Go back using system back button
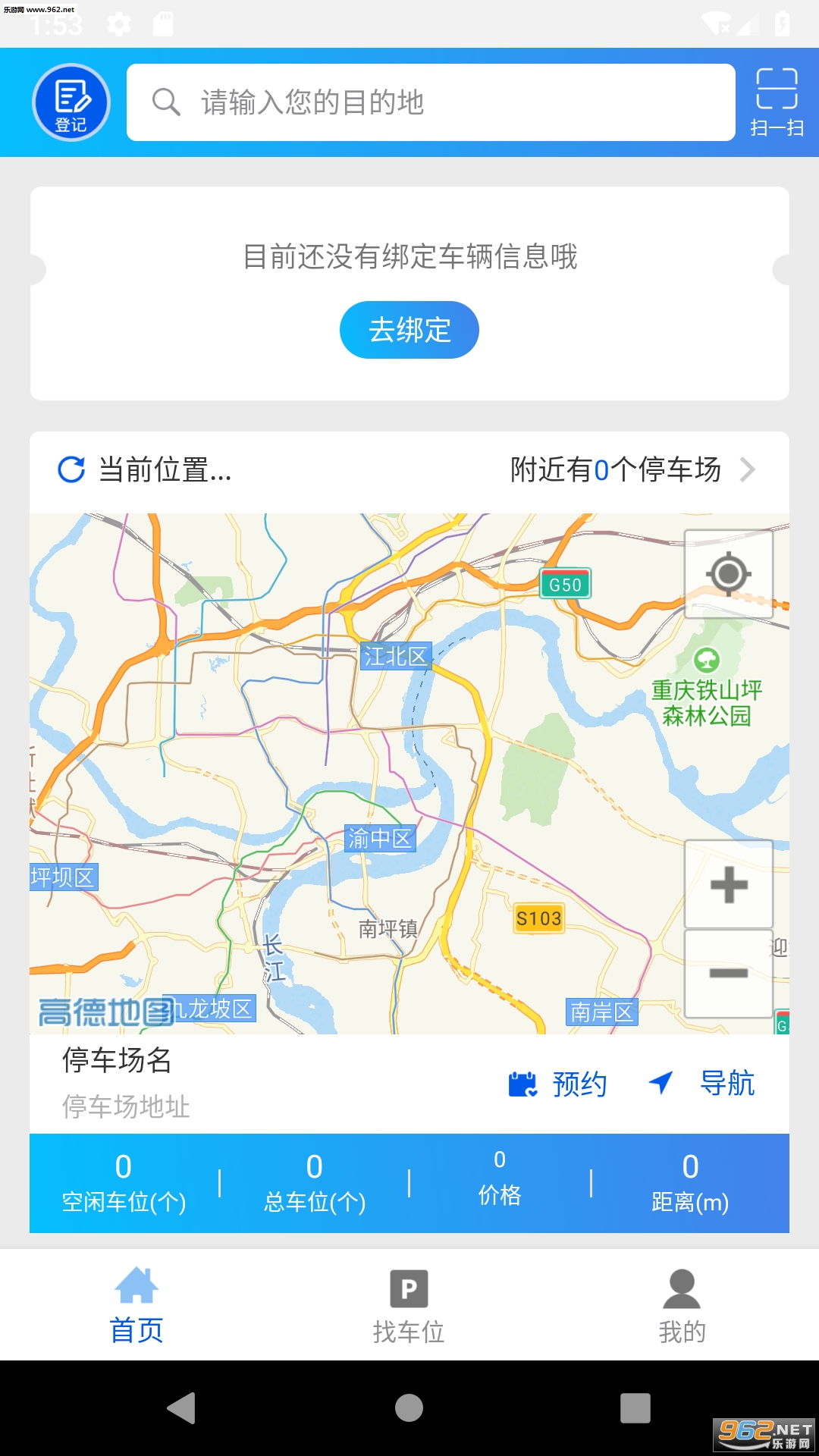 tap(181, 1408)
